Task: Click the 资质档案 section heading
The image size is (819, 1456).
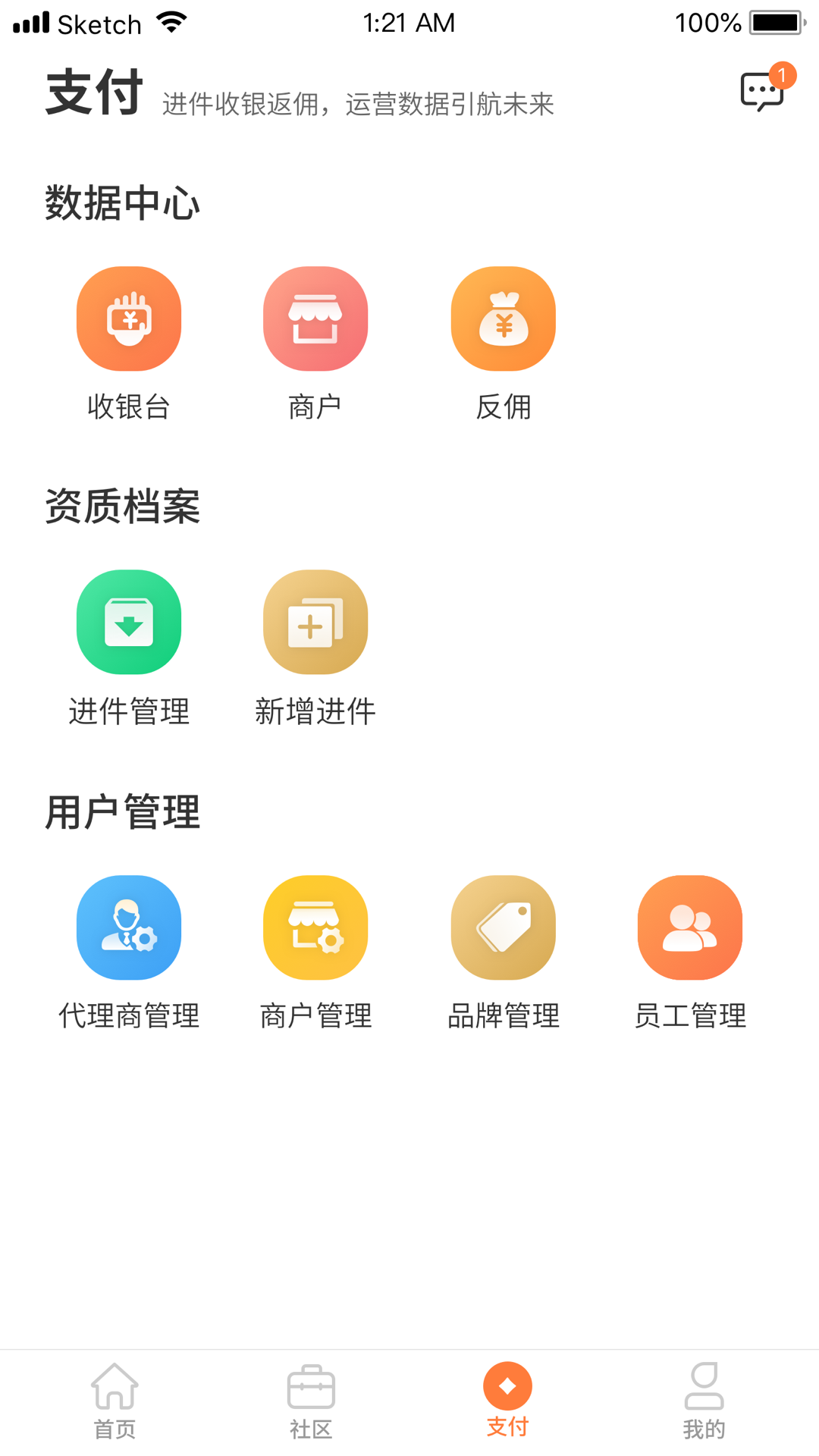Action: [x=123, y=508]
